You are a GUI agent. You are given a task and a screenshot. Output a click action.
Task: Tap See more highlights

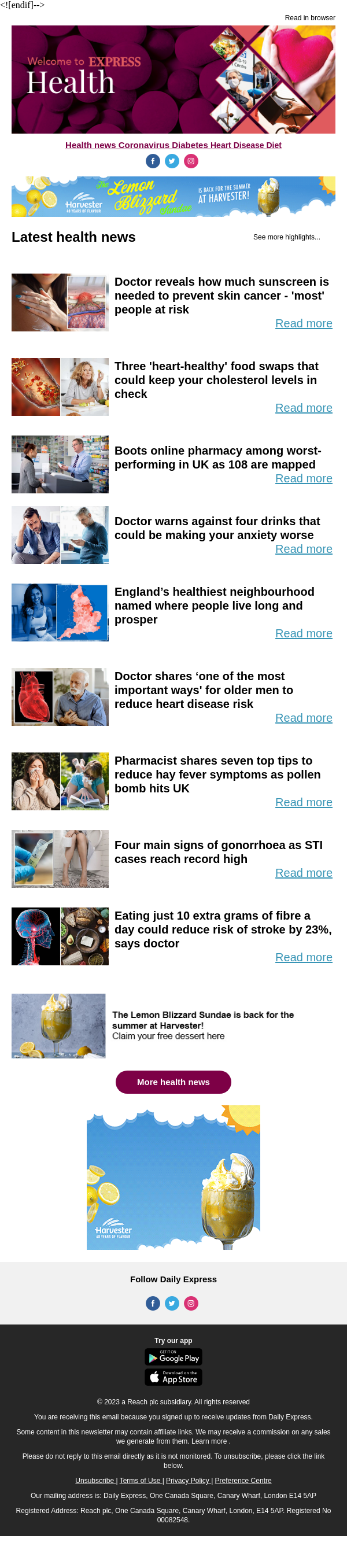286,237
